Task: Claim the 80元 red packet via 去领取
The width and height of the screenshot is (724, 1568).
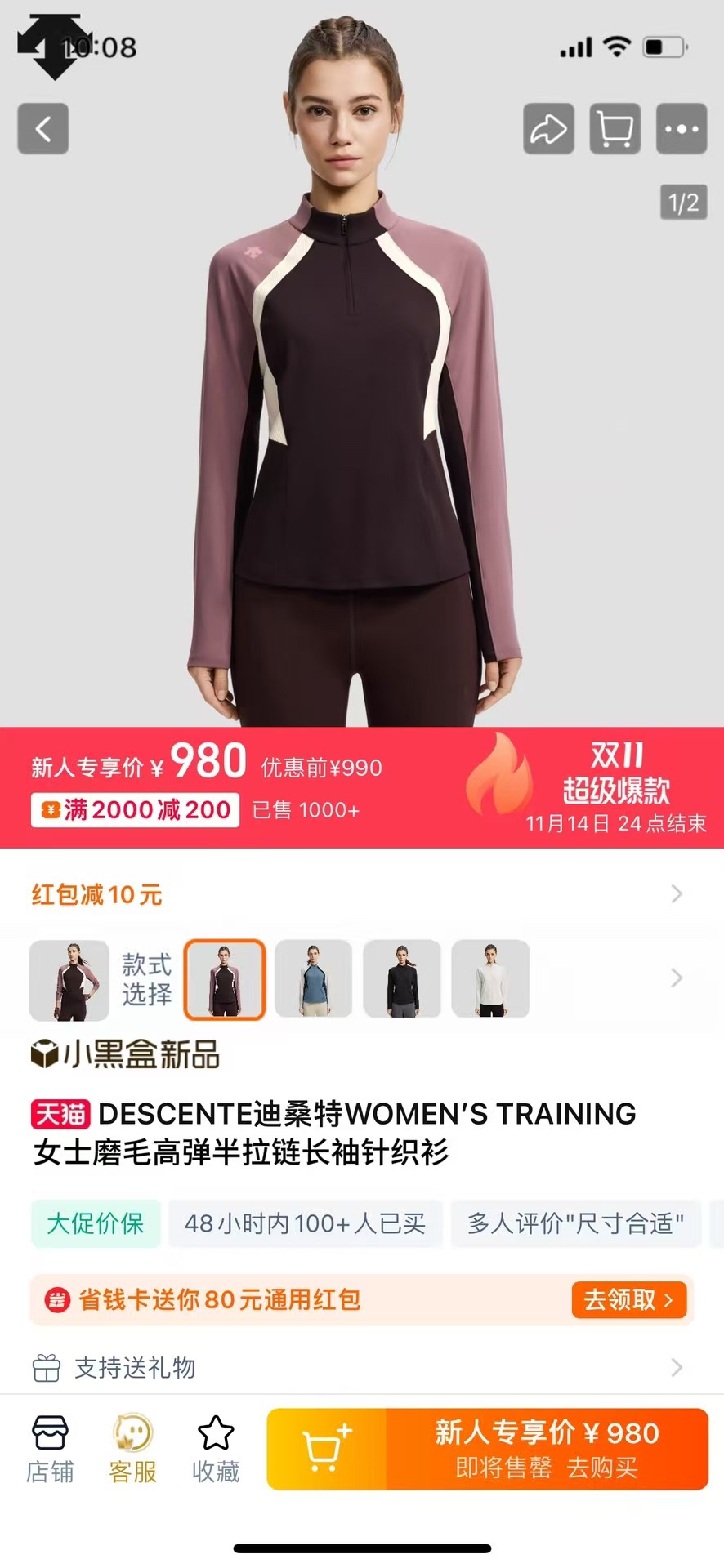Action: pos(628,1299)
